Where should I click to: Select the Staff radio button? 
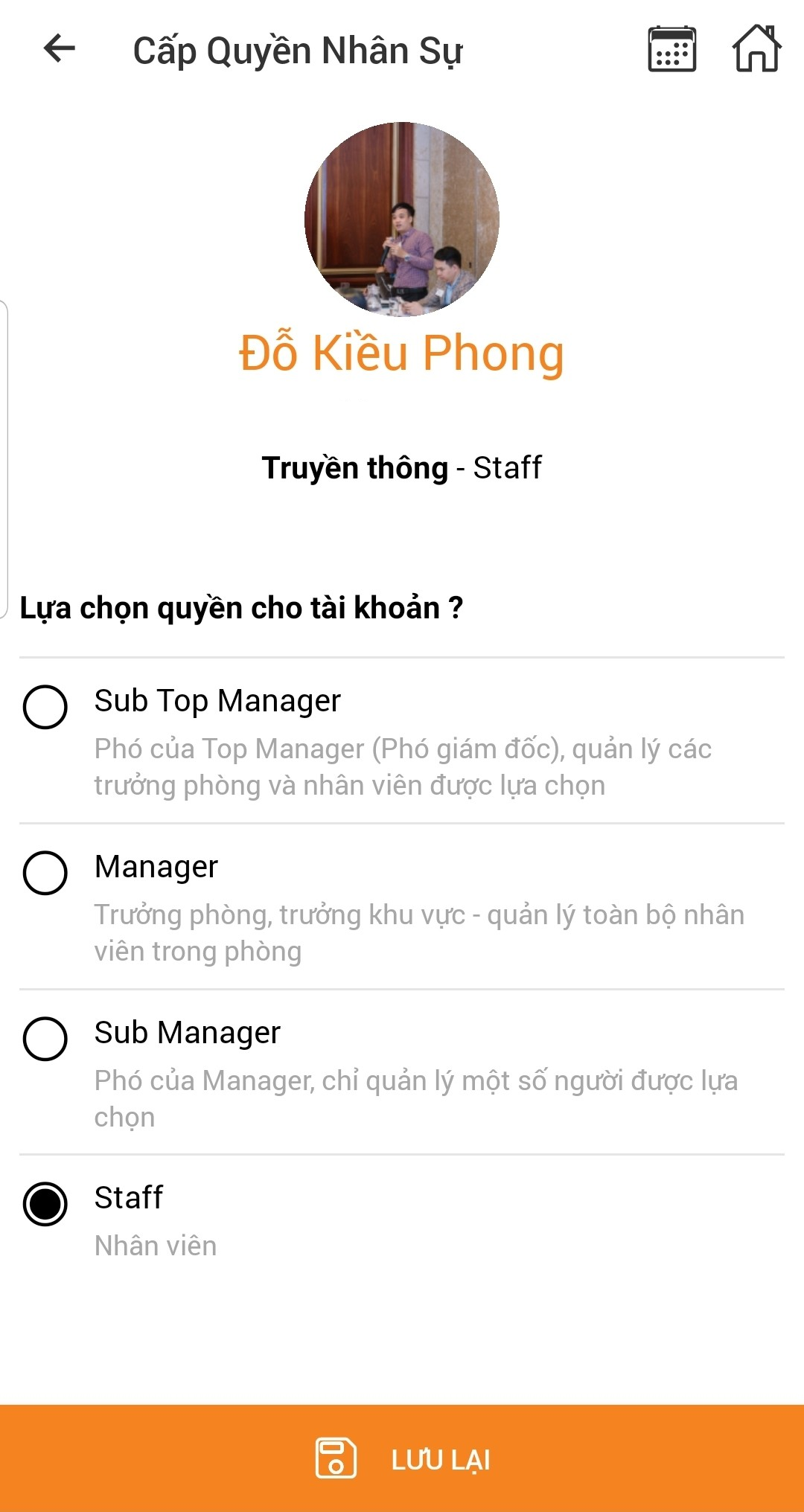(x=45, y=1201)
